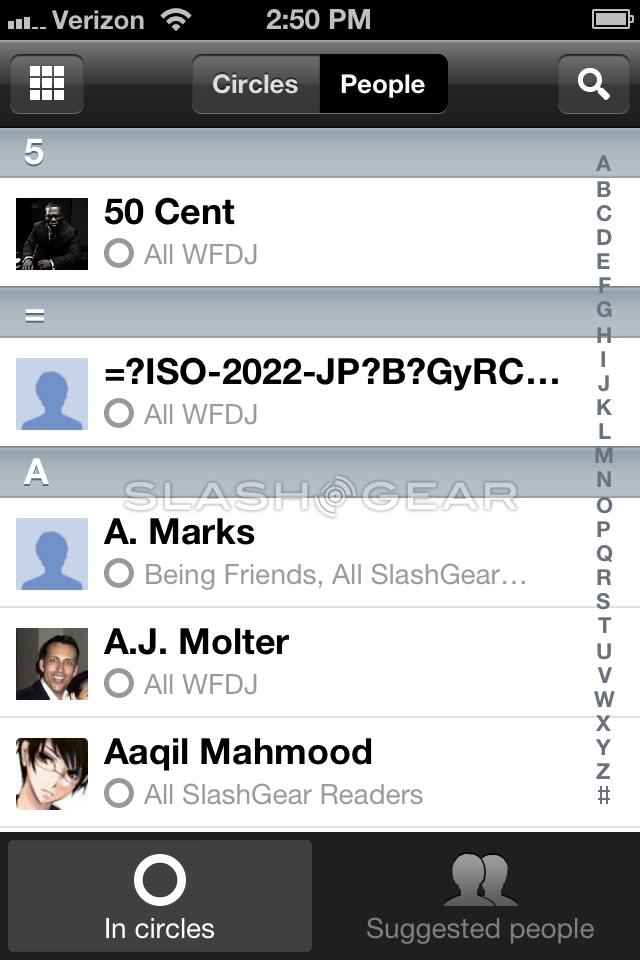Jump to letter B in index

603,188
